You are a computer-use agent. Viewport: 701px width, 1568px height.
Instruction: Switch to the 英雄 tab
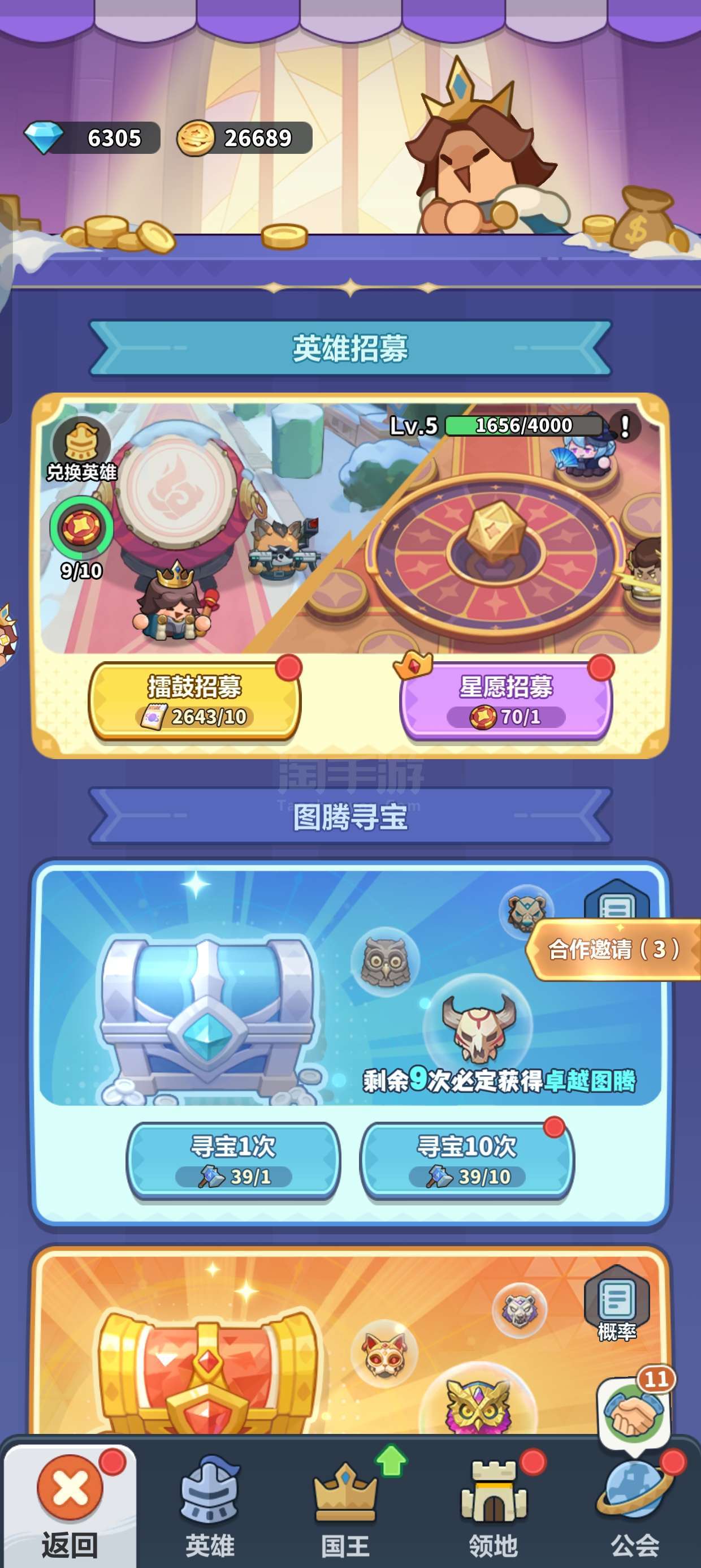210,1507
